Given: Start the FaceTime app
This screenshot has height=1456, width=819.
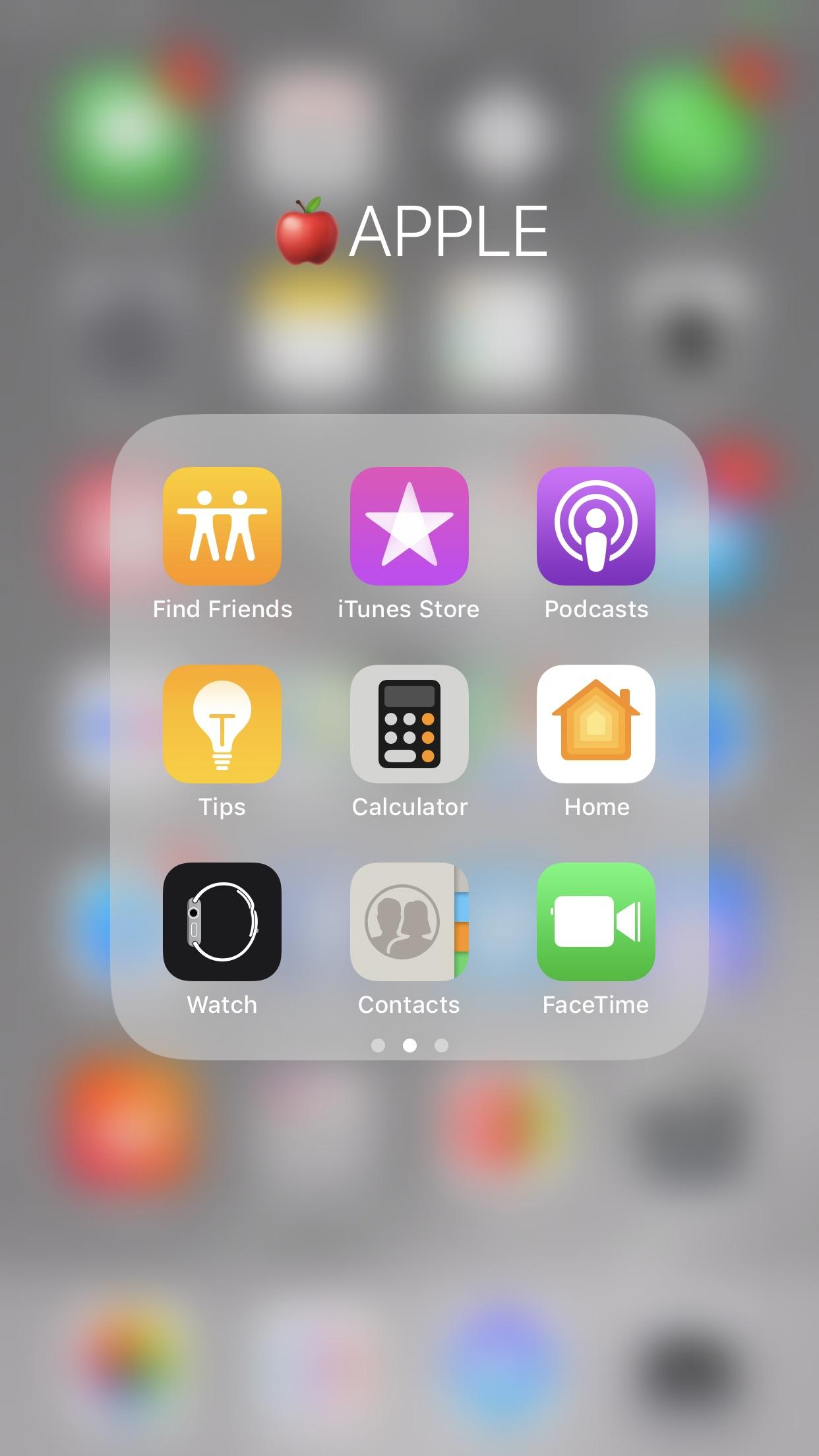Looking at the screenshot, I should tap(595, 922).
